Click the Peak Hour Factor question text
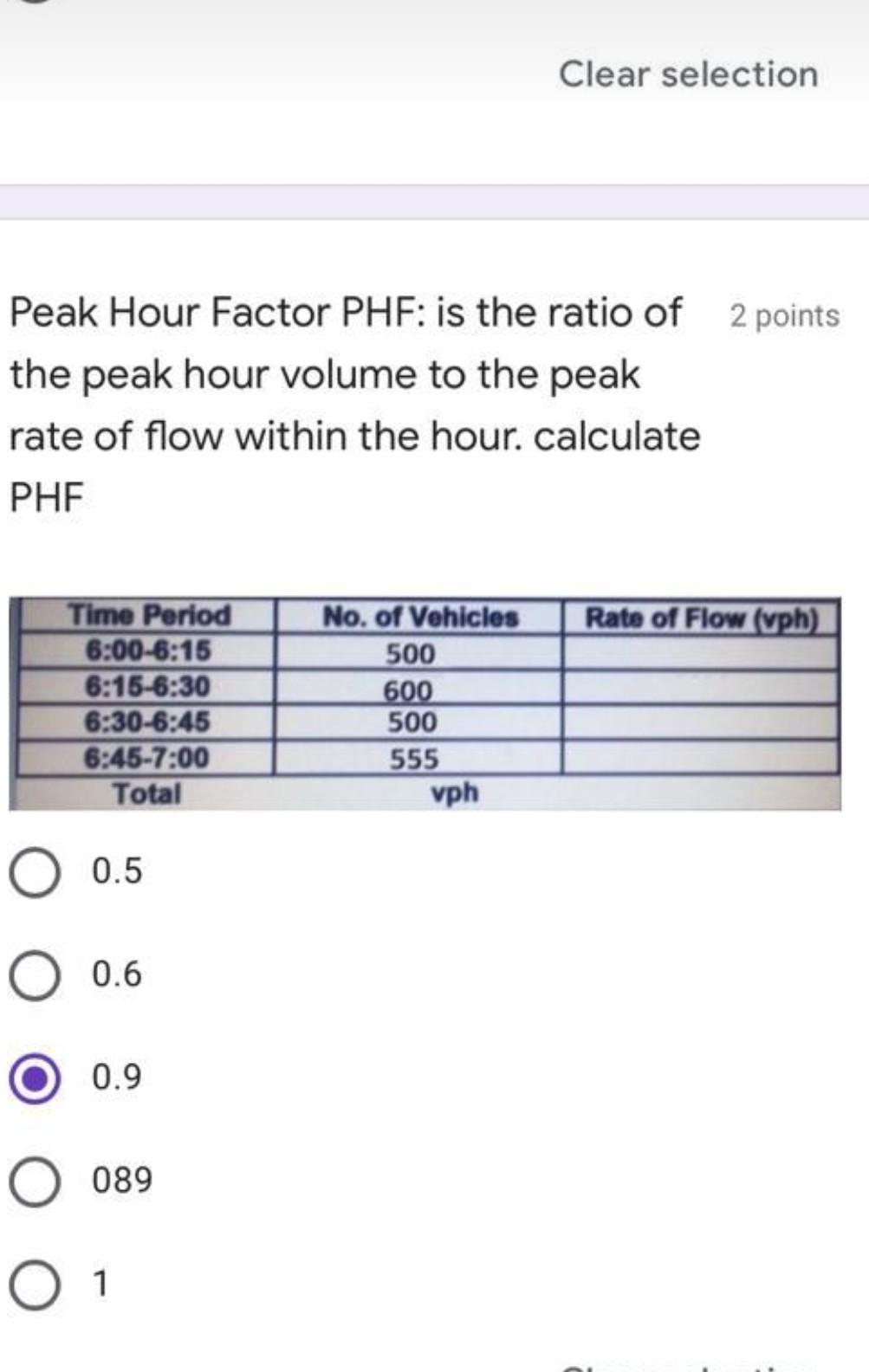Viewport: 869px width, 1372px height. coord(347,403)
